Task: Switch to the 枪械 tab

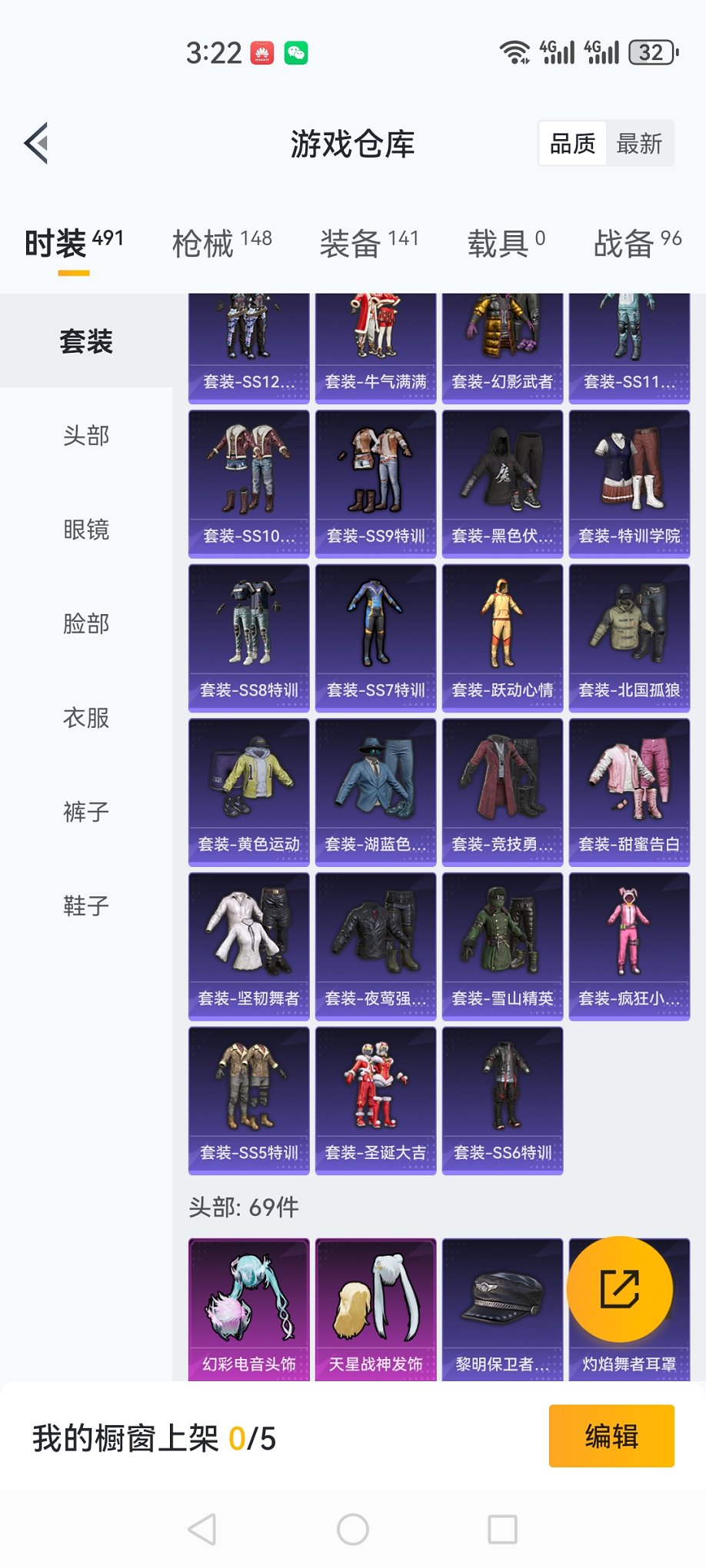Action: click(221, 243)
